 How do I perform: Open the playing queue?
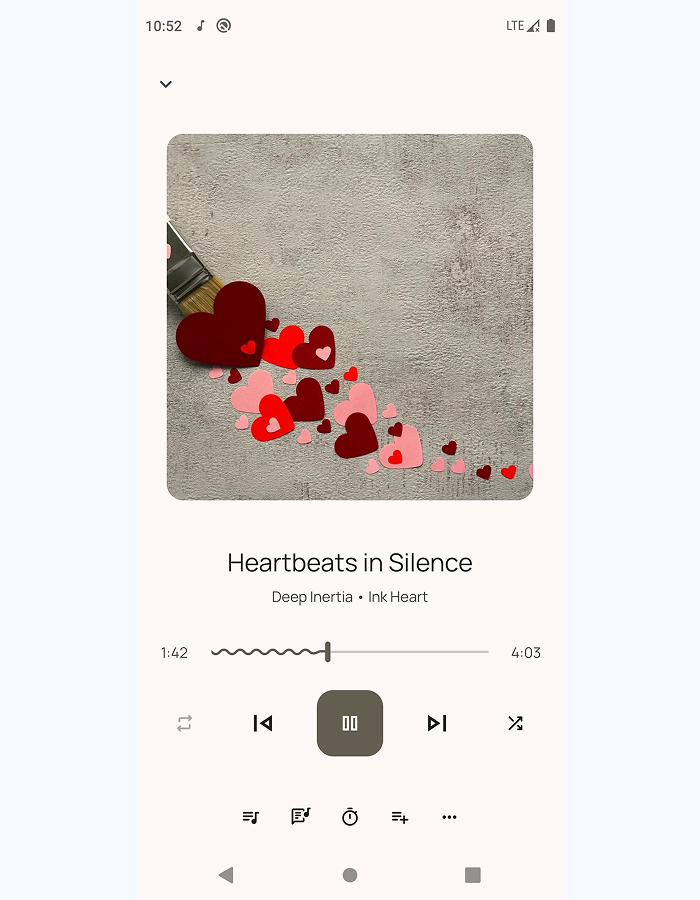click(x=251, y=817)
